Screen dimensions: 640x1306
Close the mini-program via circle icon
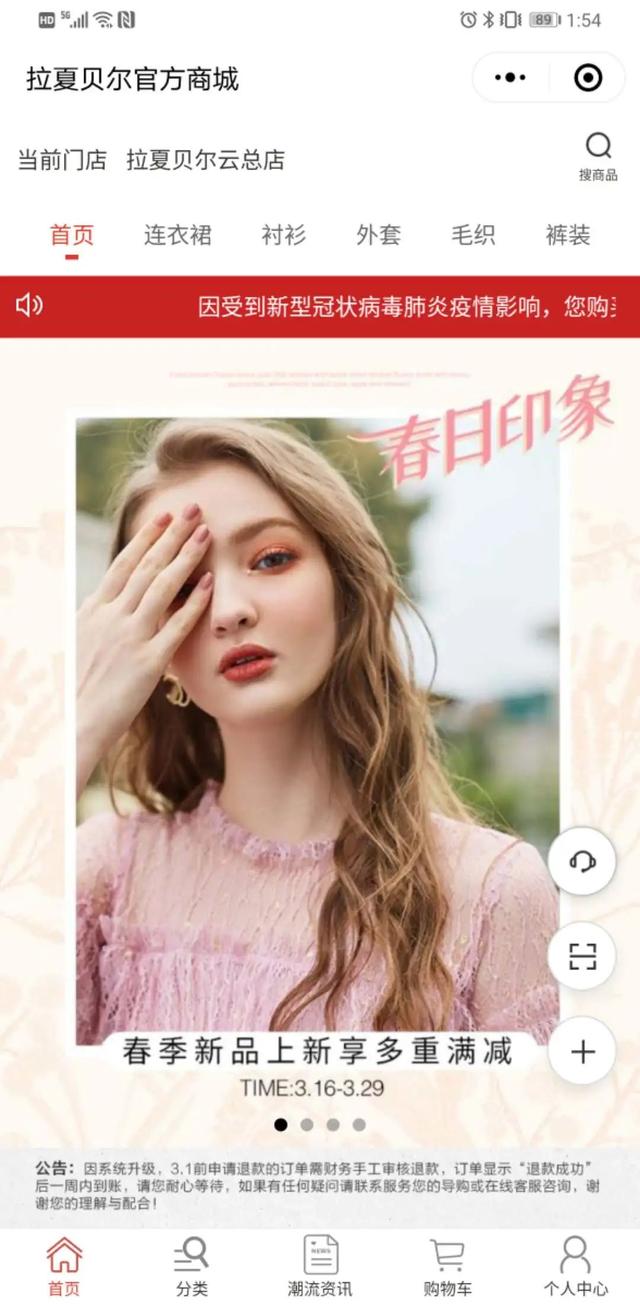point(588,78)
